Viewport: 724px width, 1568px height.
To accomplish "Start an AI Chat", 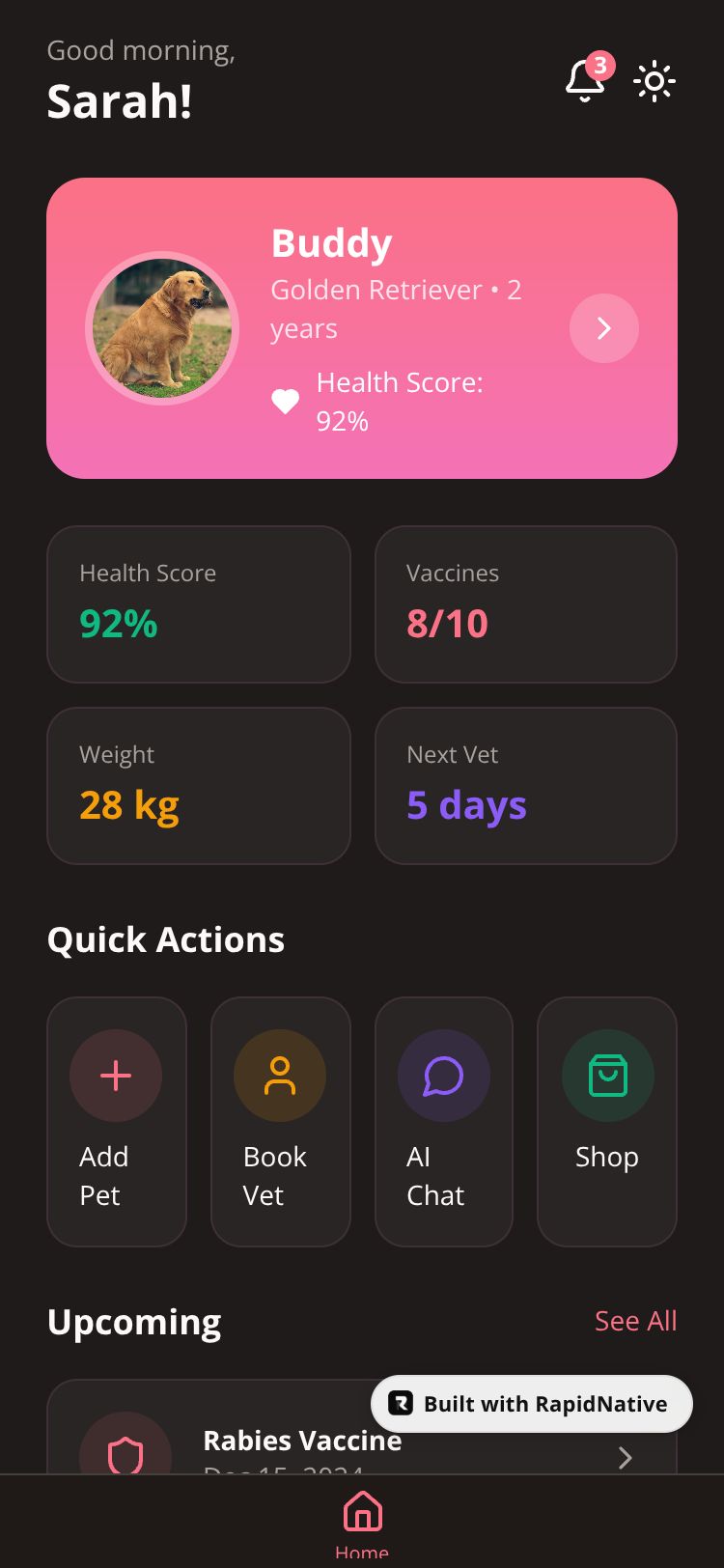I will click(443, 1120).
